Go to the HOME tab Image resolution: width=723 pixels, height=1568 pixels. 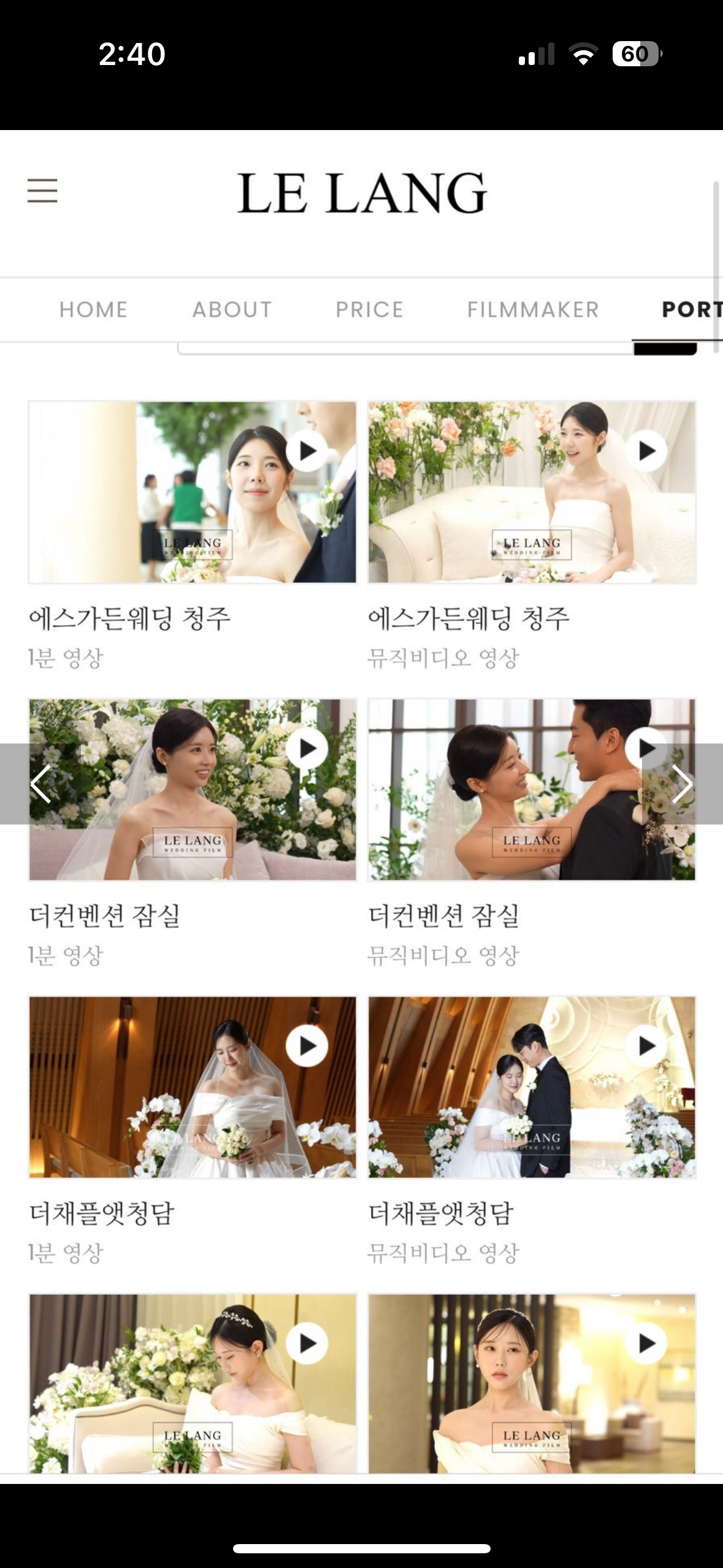tap(93, 310)
